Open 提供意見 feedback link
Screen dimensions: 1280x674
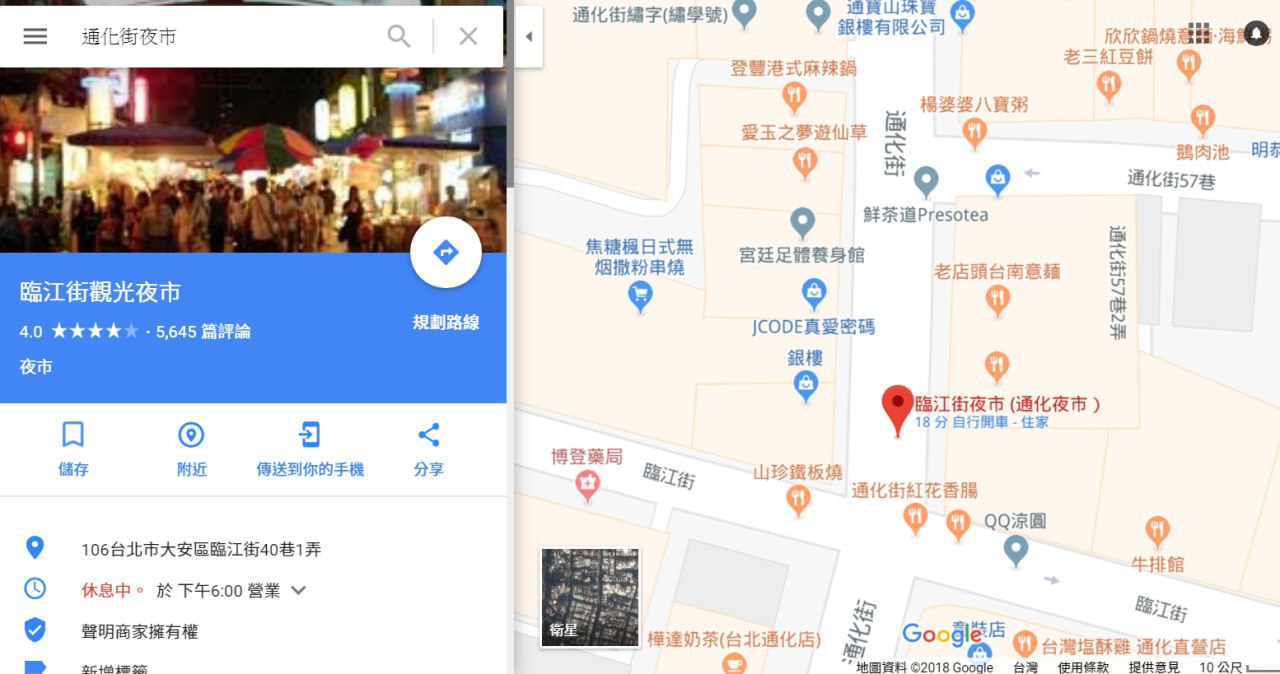pyautogui.click(x=1154, y=667)
